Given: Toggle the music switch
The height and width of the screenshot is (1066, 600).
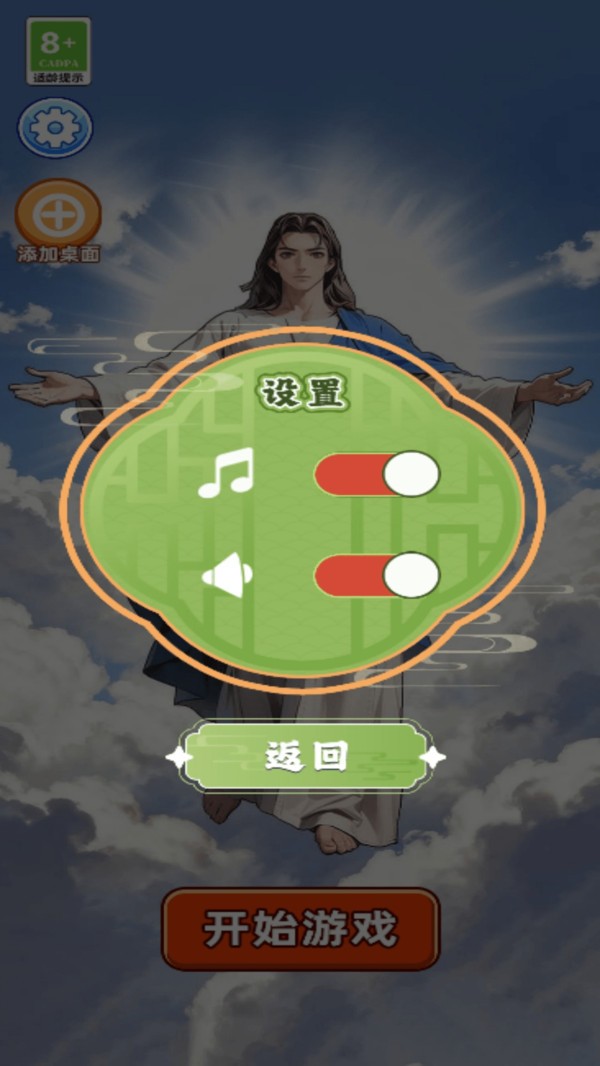Looking at the screenshot, I should [x=377, y=474].
